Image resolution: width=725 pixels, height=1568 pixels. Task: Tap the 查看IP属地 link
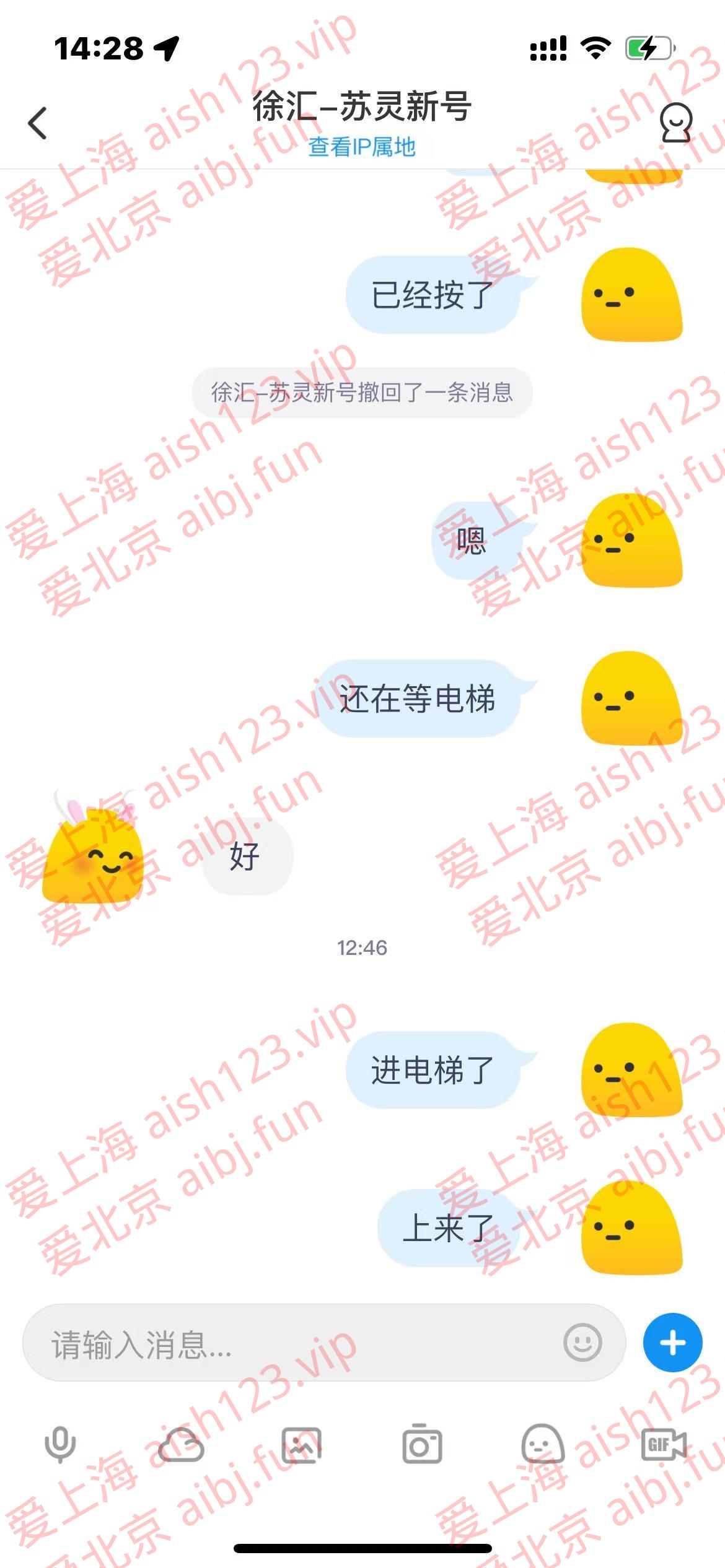pos(362,147)
